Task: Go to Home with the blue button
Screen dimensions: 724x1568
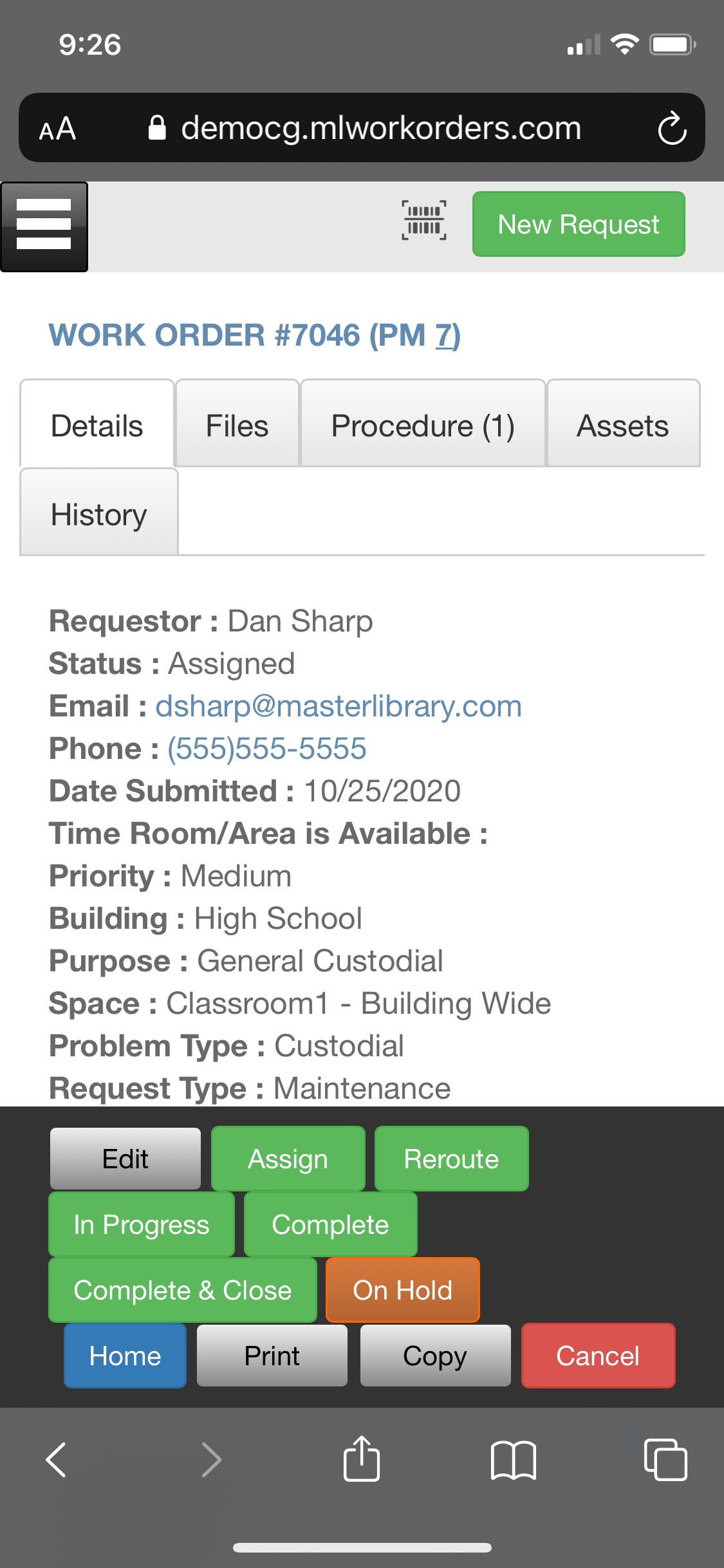Action: point(125,1356)
